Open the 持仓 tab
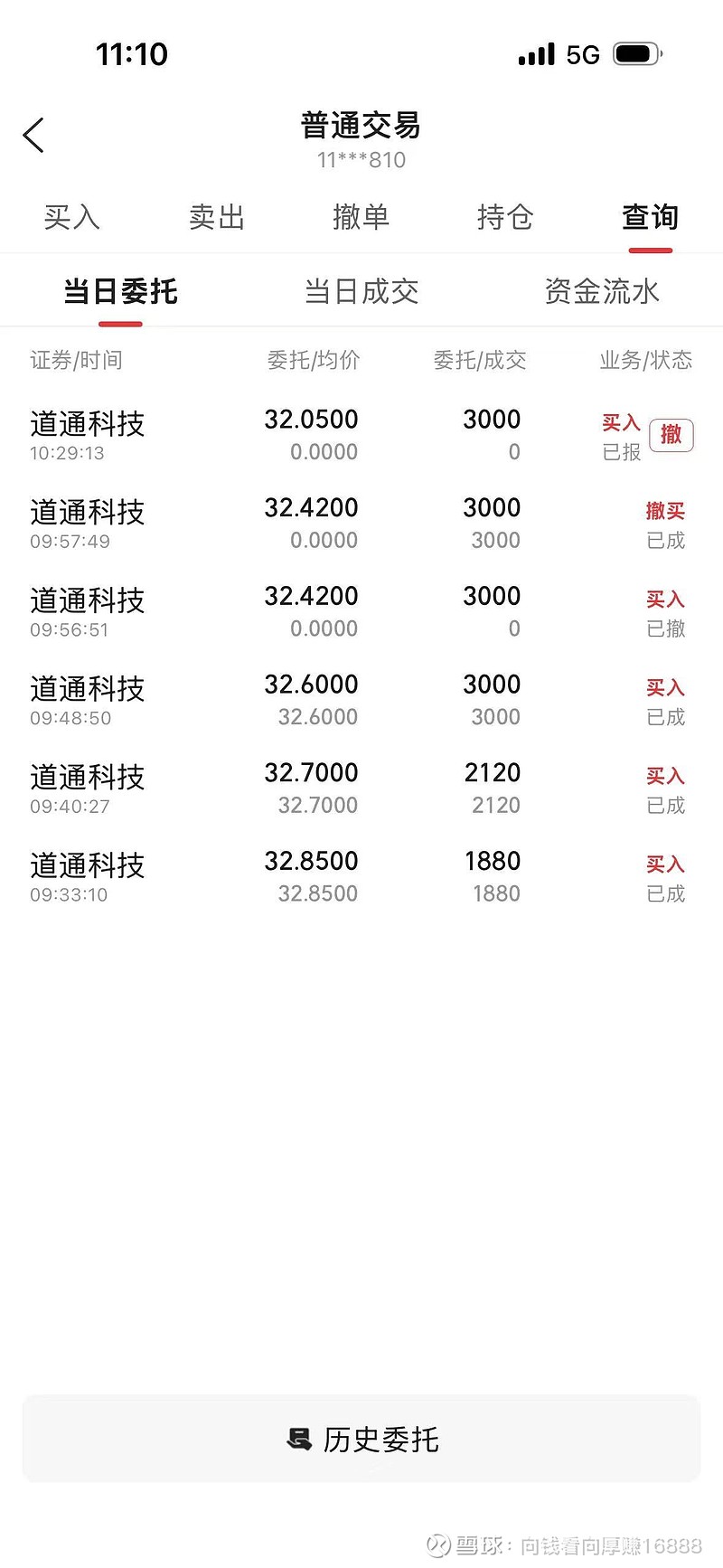 [x=505, y=217]
